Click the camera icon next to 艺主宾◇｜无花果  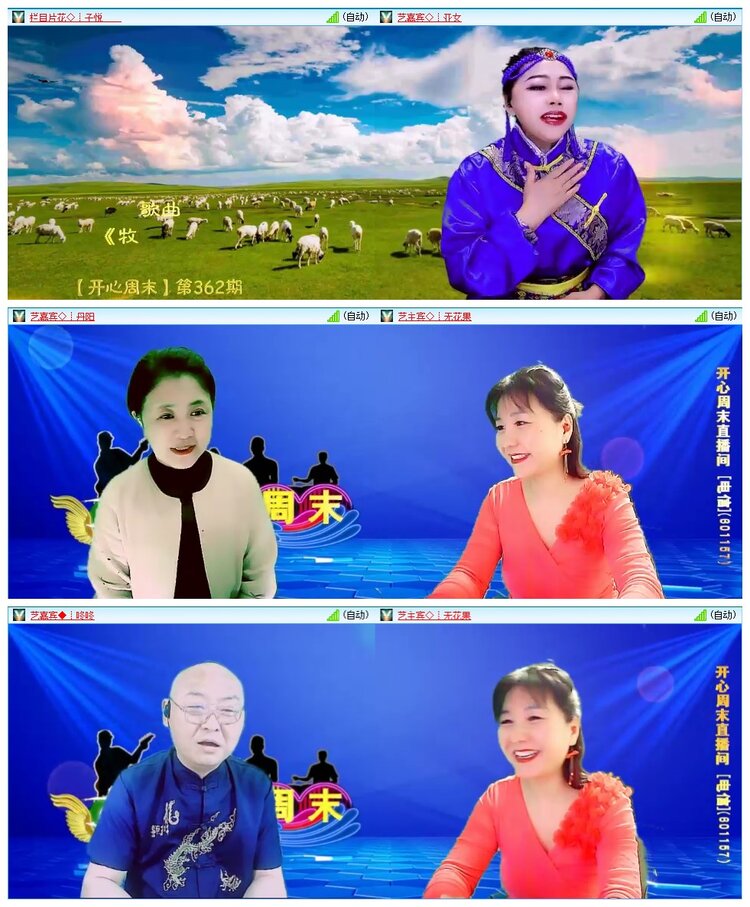385,318
